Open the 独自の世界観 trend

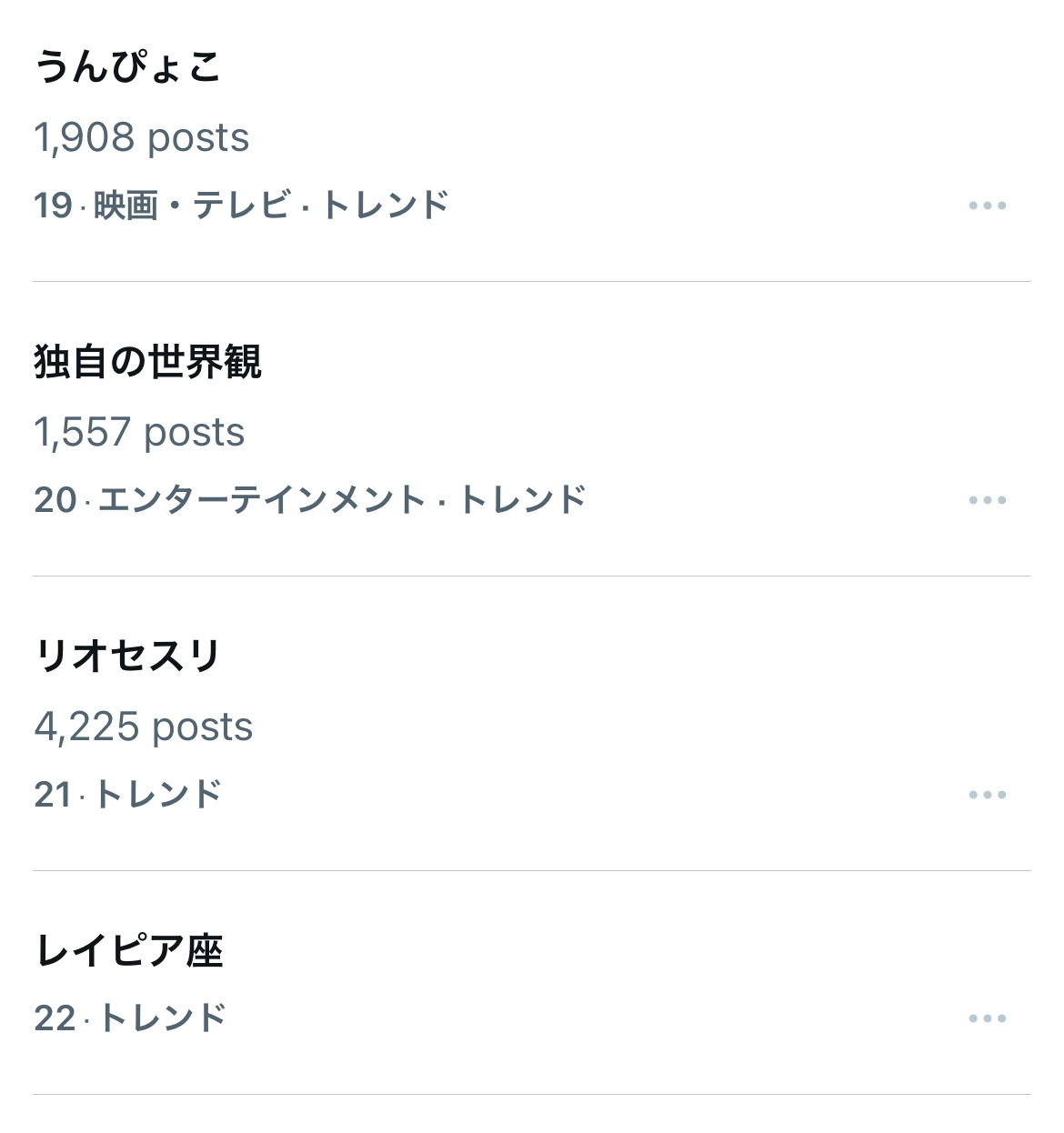[x=148, y=362]
